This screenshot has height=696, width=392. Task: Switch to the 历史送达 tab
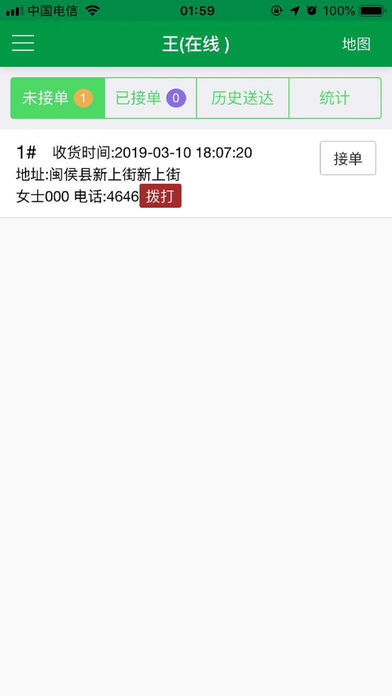tap(242, 98)
